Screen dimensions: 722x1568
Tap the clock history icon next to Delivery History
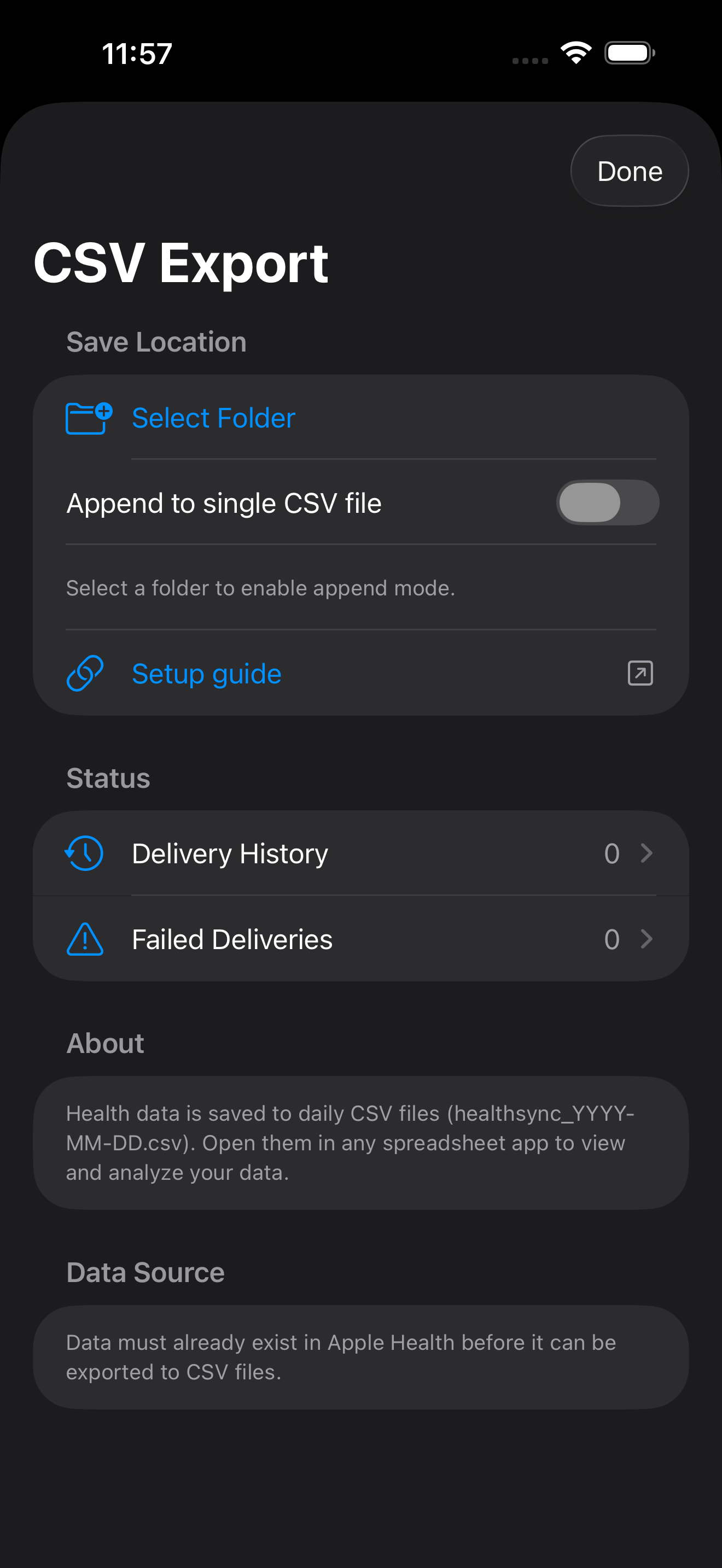point(85,853)
